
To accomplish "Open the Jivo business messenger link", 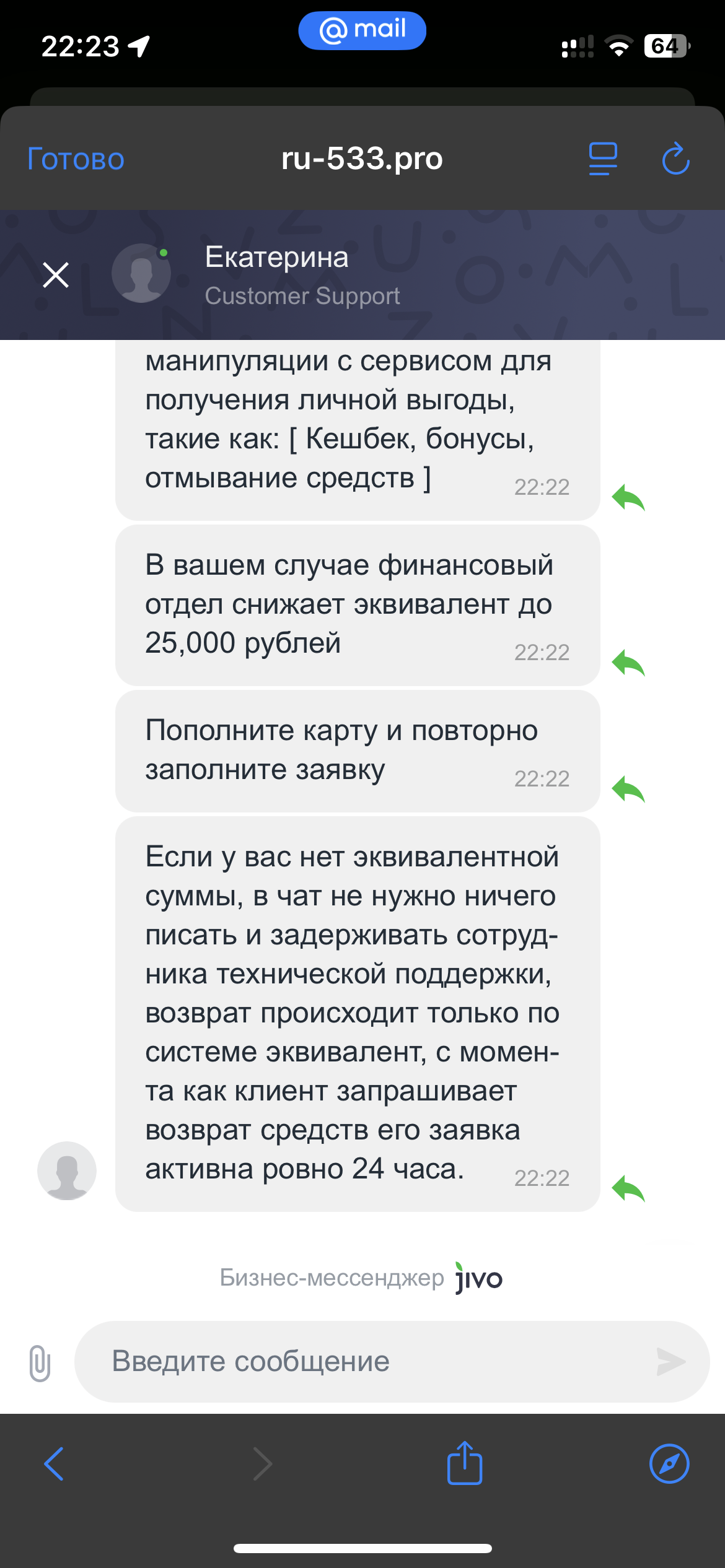I will [x=478, y=1278].
